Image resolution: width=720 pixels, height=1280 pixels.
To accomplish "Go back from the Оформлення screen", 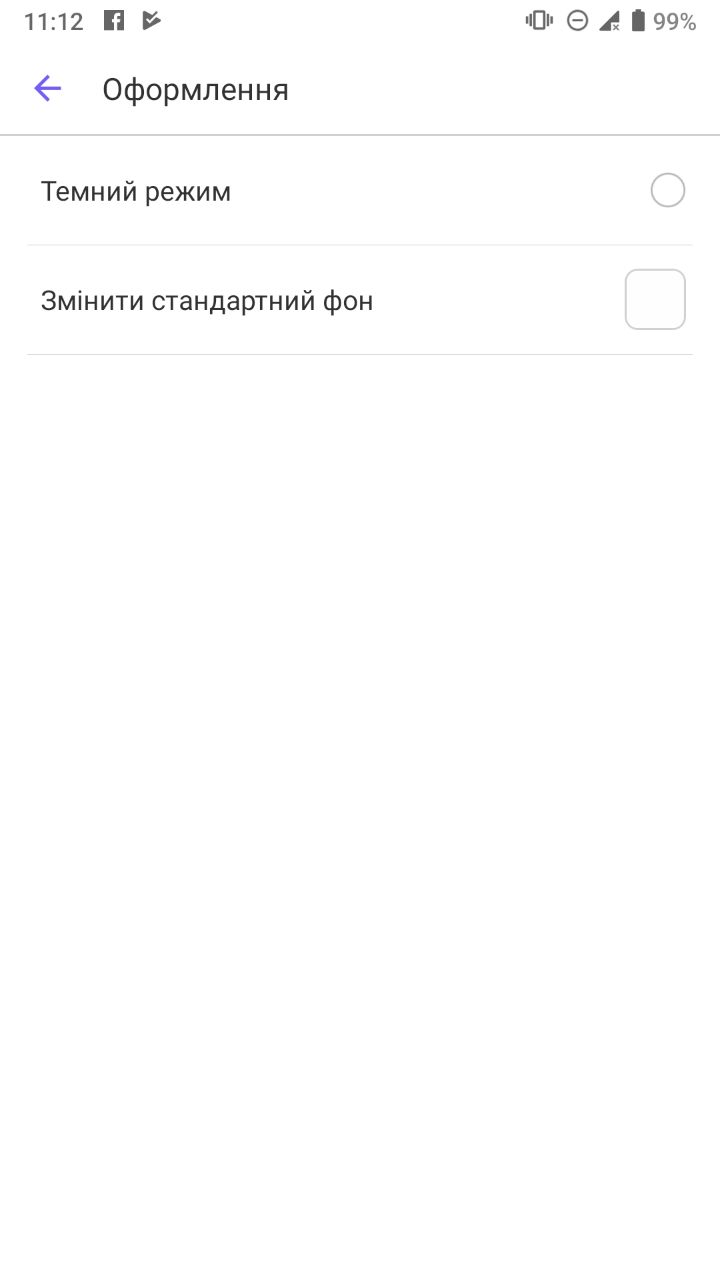I will click(48, 89).
